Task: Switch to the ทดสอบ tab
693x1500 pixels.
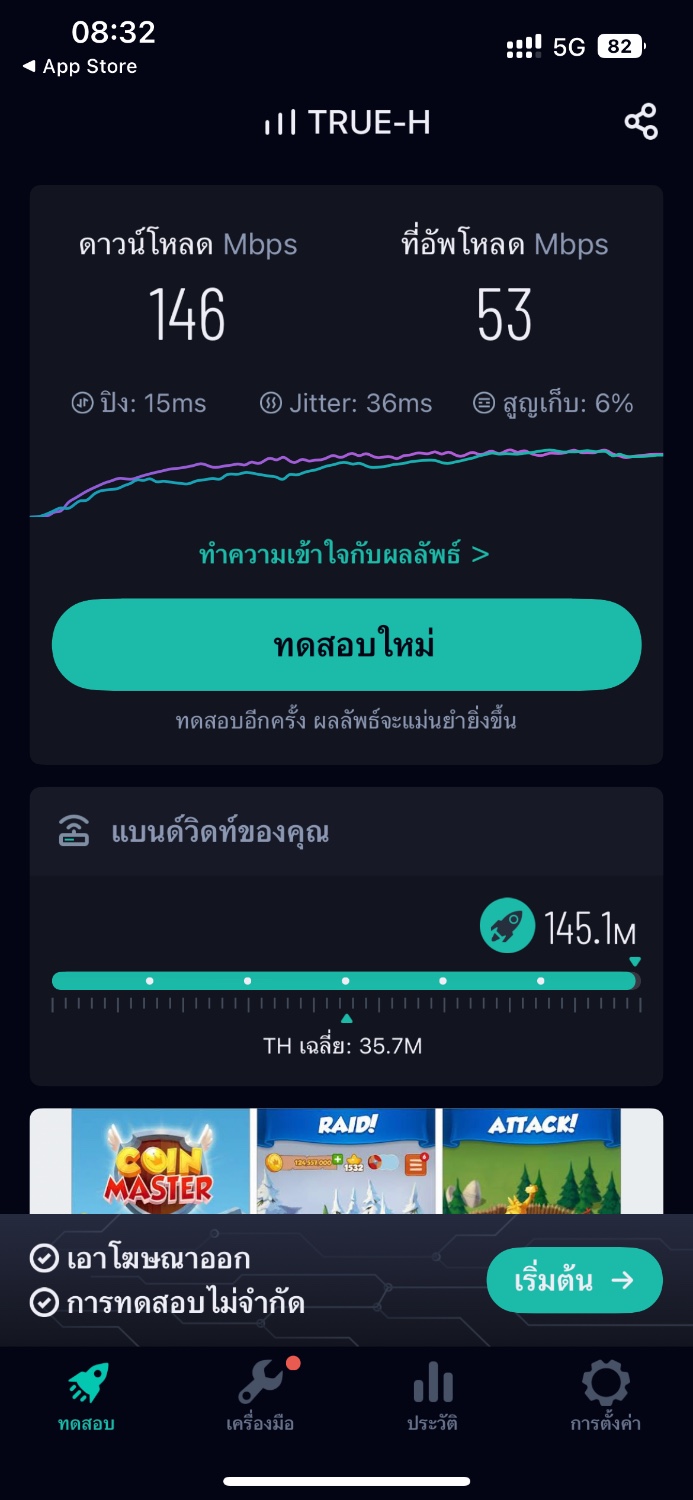Action: pos(87,1397)
